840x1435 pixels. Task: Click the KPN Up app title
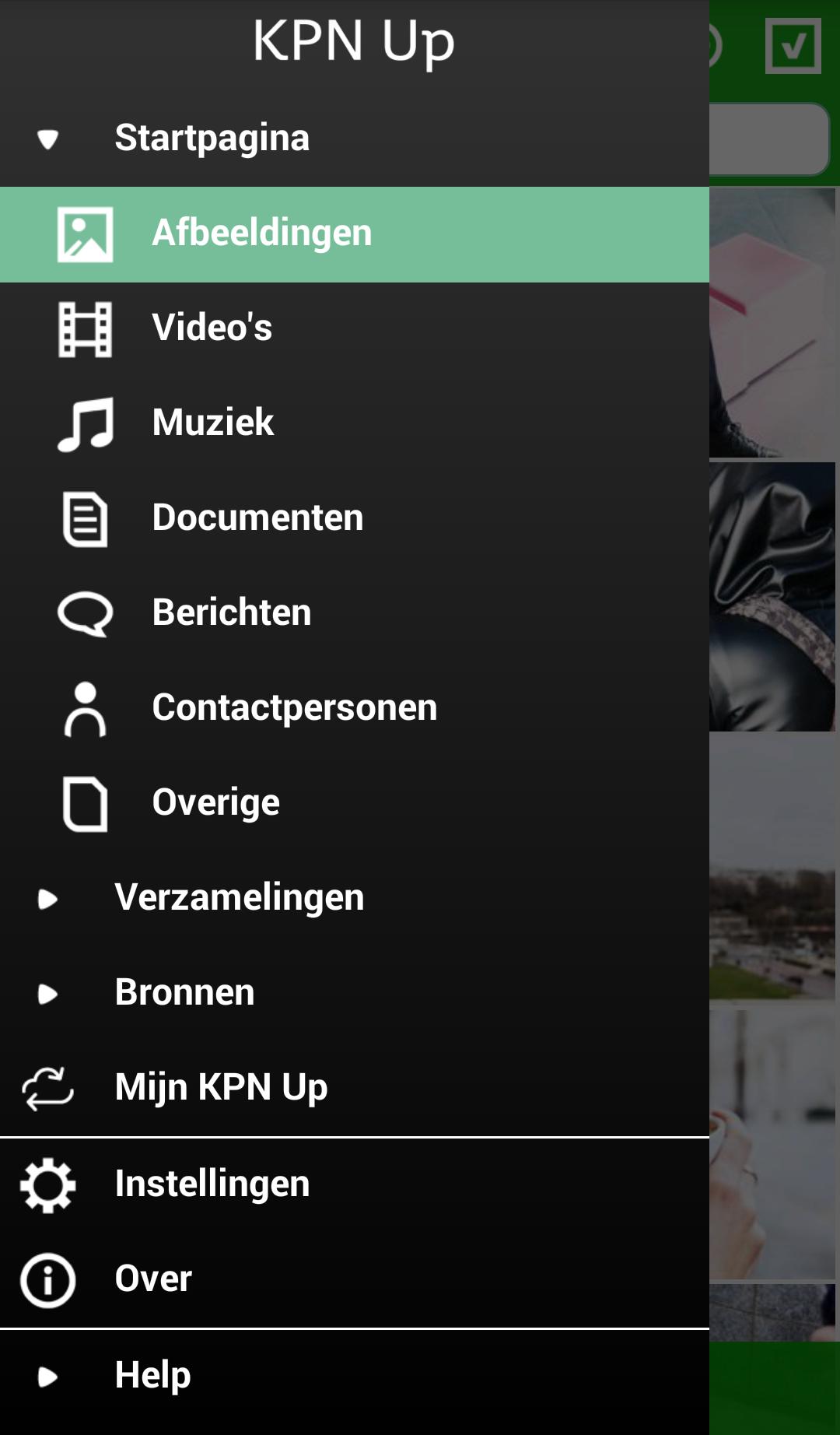pos(354,42)
